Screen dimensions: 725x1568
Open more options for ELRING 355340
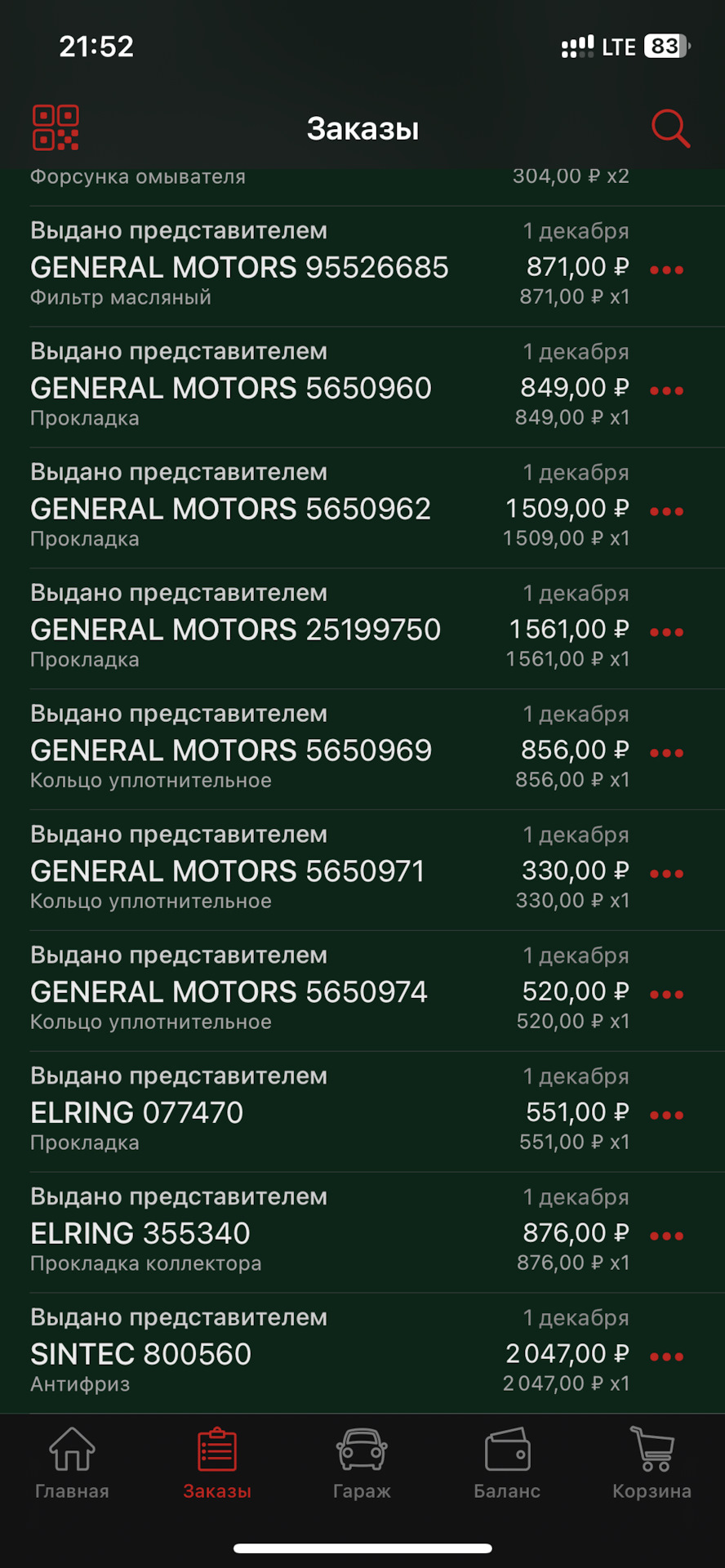(666, 1236)
